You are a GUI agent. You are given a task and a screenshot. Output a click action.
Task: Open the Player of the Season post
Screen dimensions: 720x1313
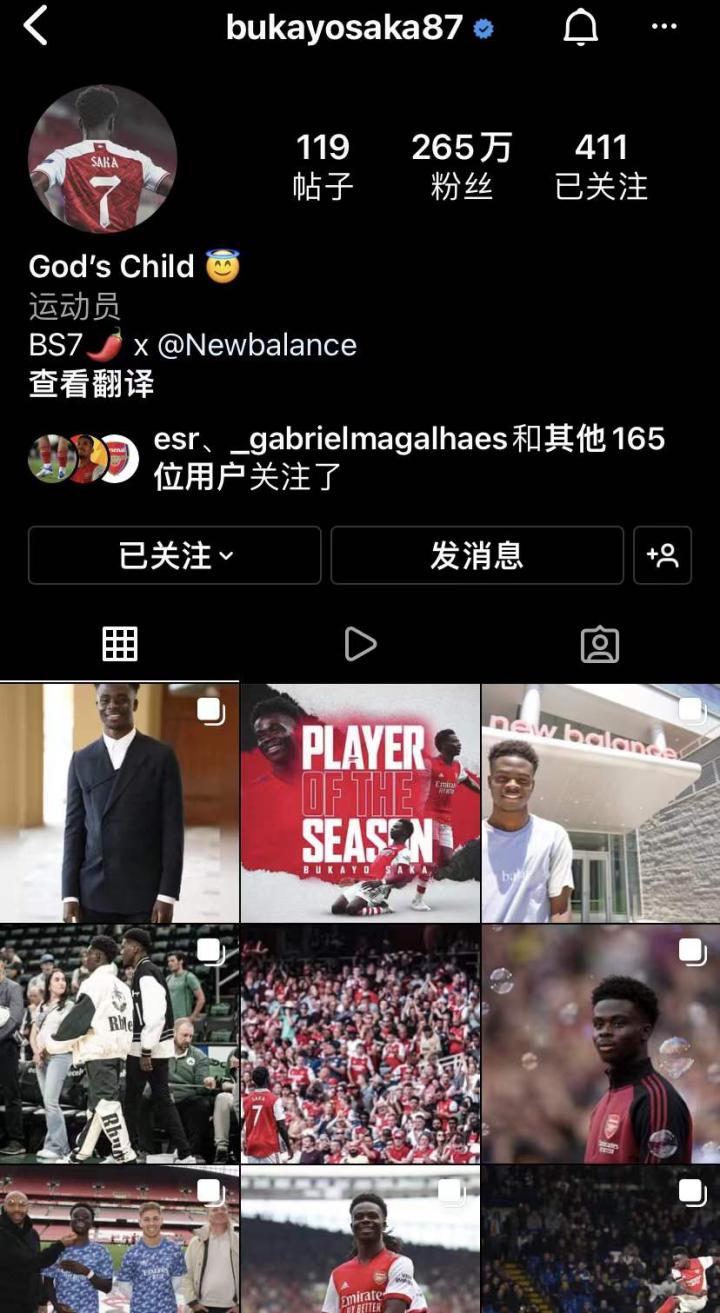(x=360, y=803)
